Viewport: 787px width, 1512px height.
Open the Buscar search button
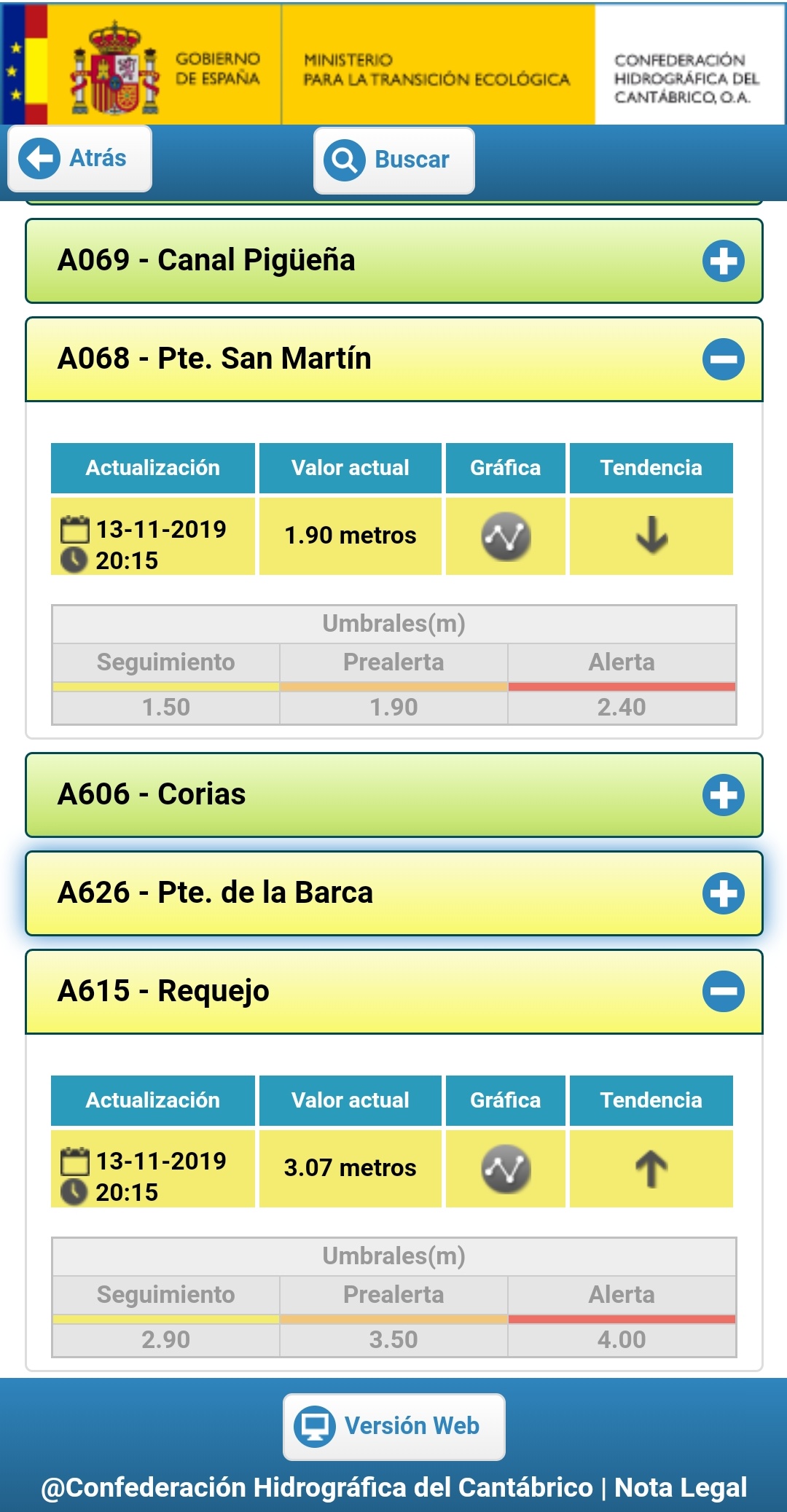click(x=393, y=160)
